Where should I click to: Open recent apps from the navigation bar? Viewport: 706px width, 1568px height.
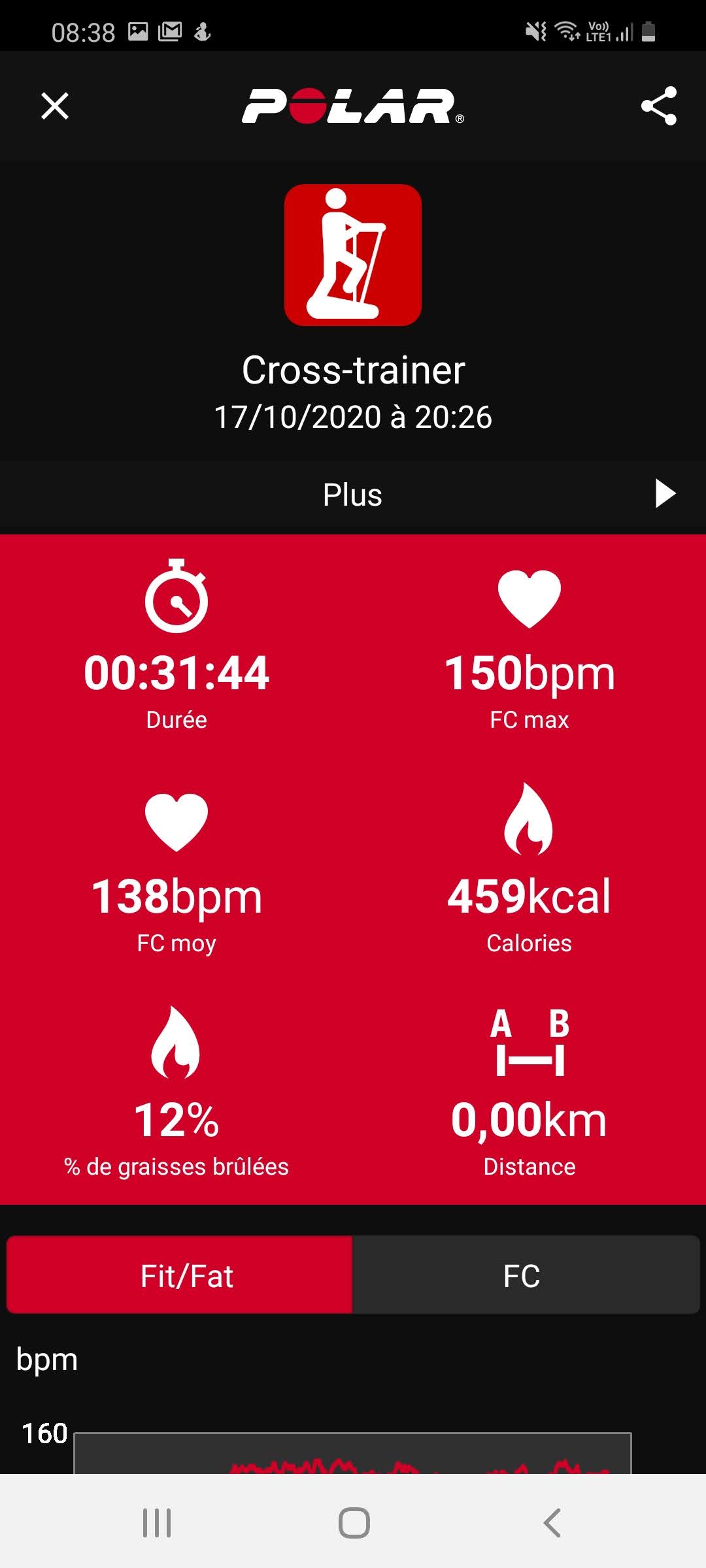click(157, 1522)
